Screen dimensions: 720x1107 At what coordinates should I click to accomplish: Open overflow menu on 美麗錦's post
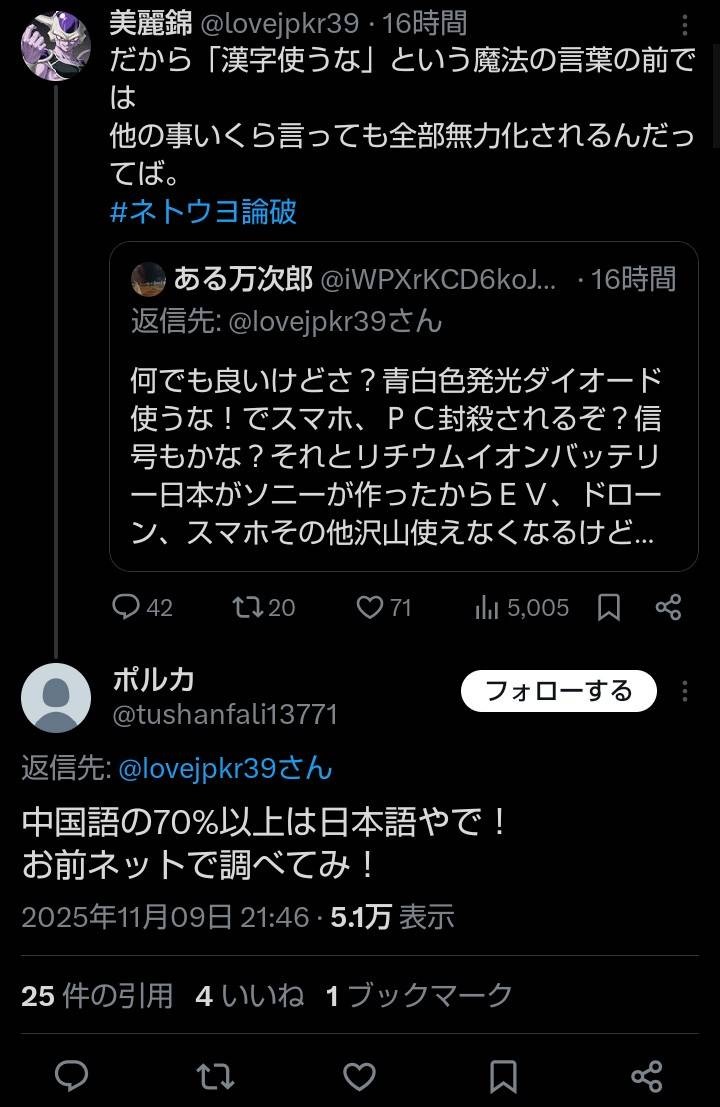tap(684, 25)
